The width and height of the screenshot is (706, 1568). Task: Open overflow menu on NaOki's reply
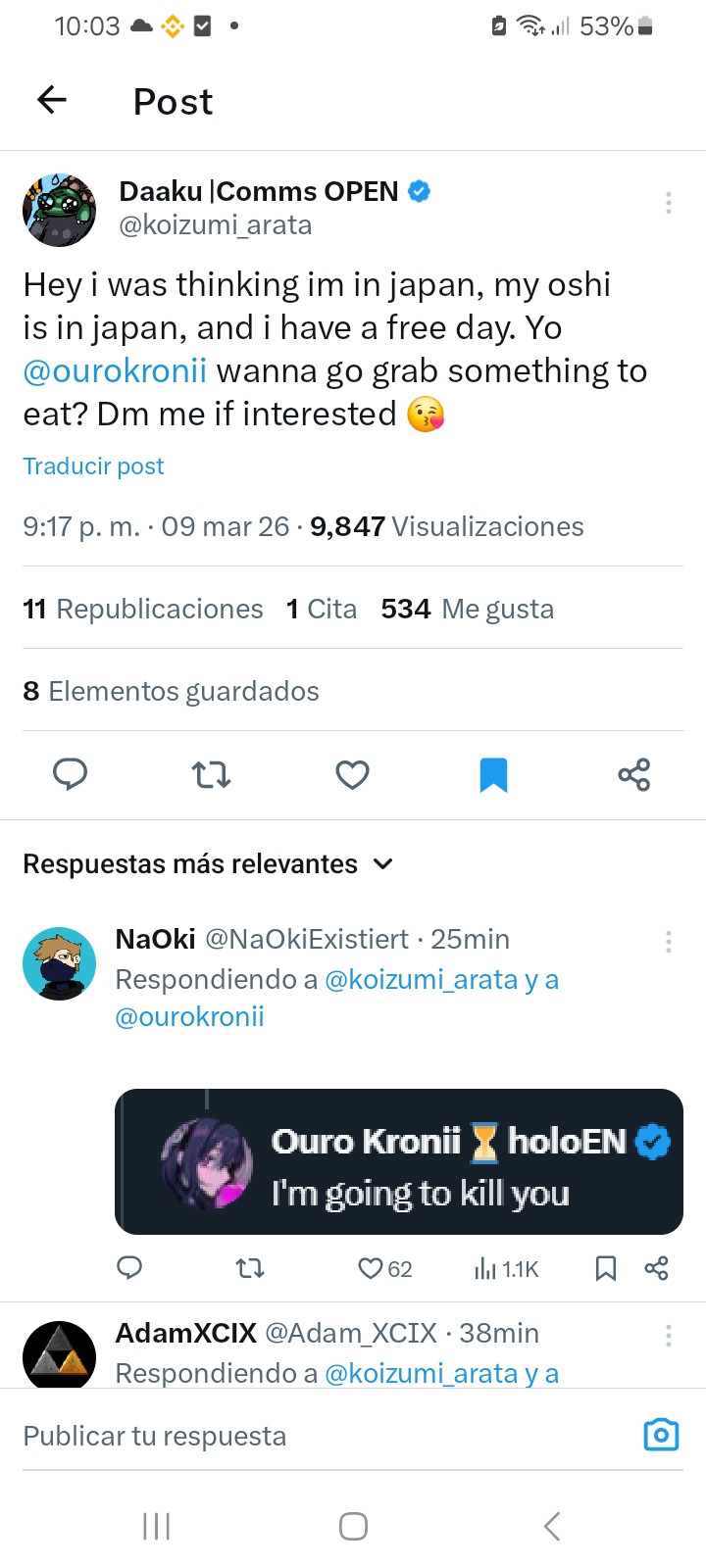point(669,942)
